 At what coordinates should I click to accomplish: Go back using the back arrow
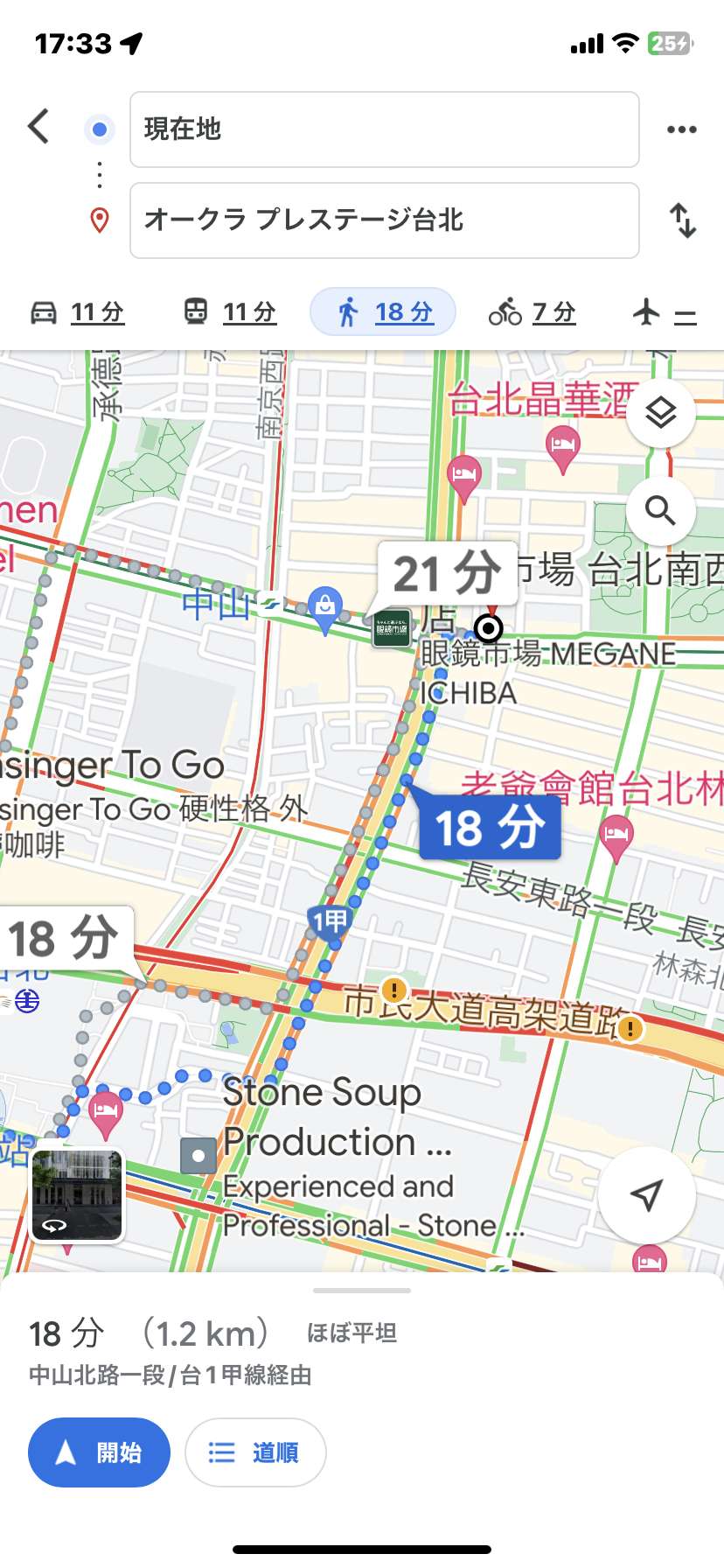coord(38,127)
